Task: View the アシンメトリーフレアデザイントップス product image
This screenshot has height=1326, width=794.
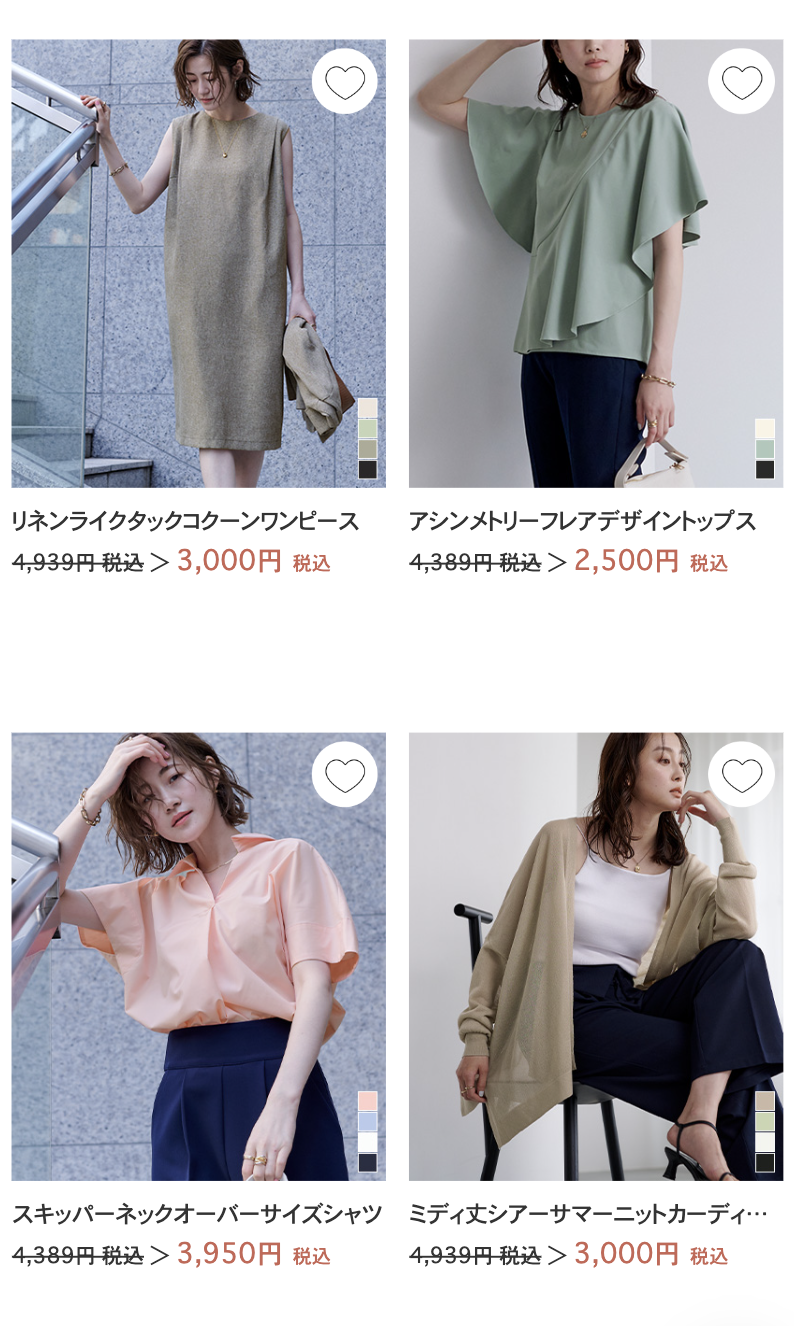Action: [595, 263]
